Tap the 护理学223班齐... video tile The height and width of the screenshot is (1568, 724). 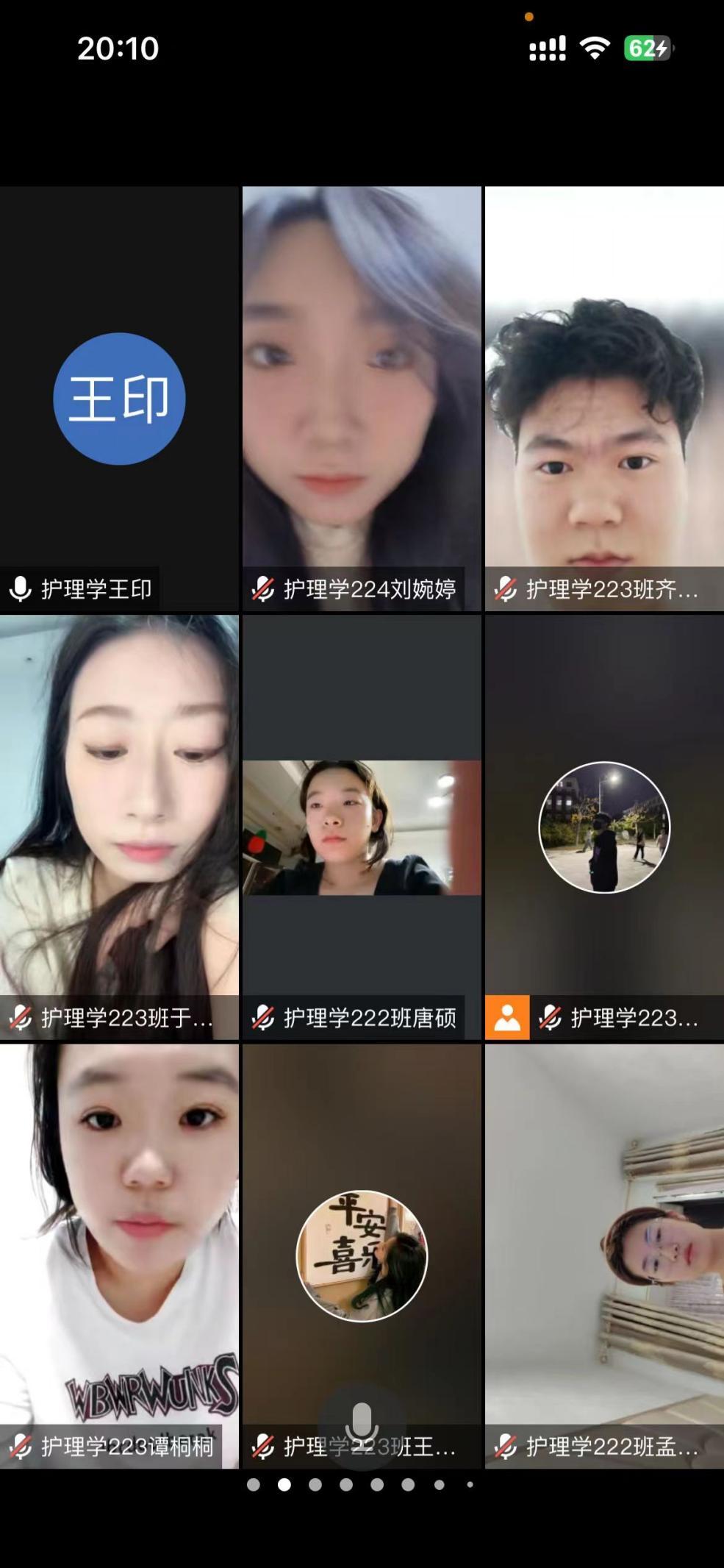tap(604, 398)
